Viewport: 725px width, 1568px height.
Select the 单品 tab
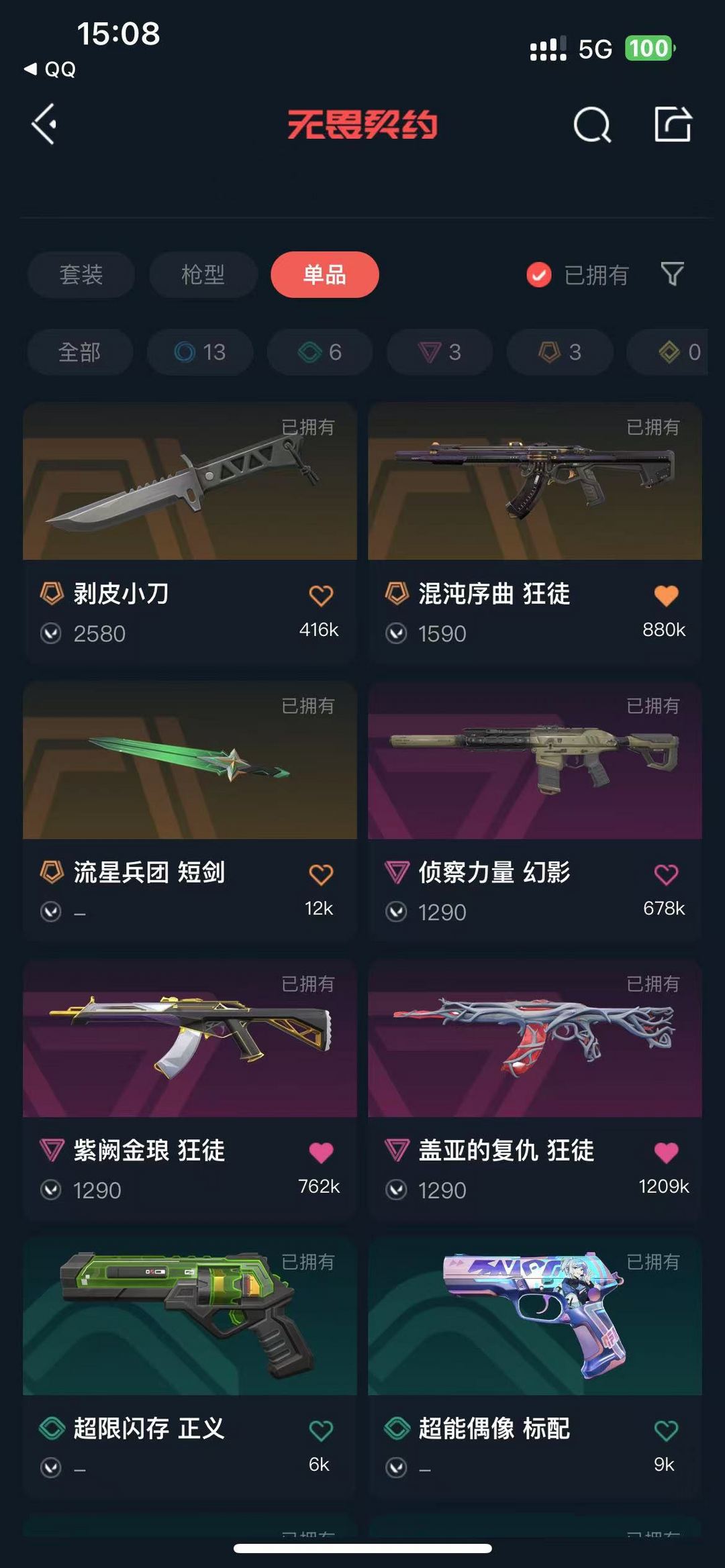coord(325,274)
